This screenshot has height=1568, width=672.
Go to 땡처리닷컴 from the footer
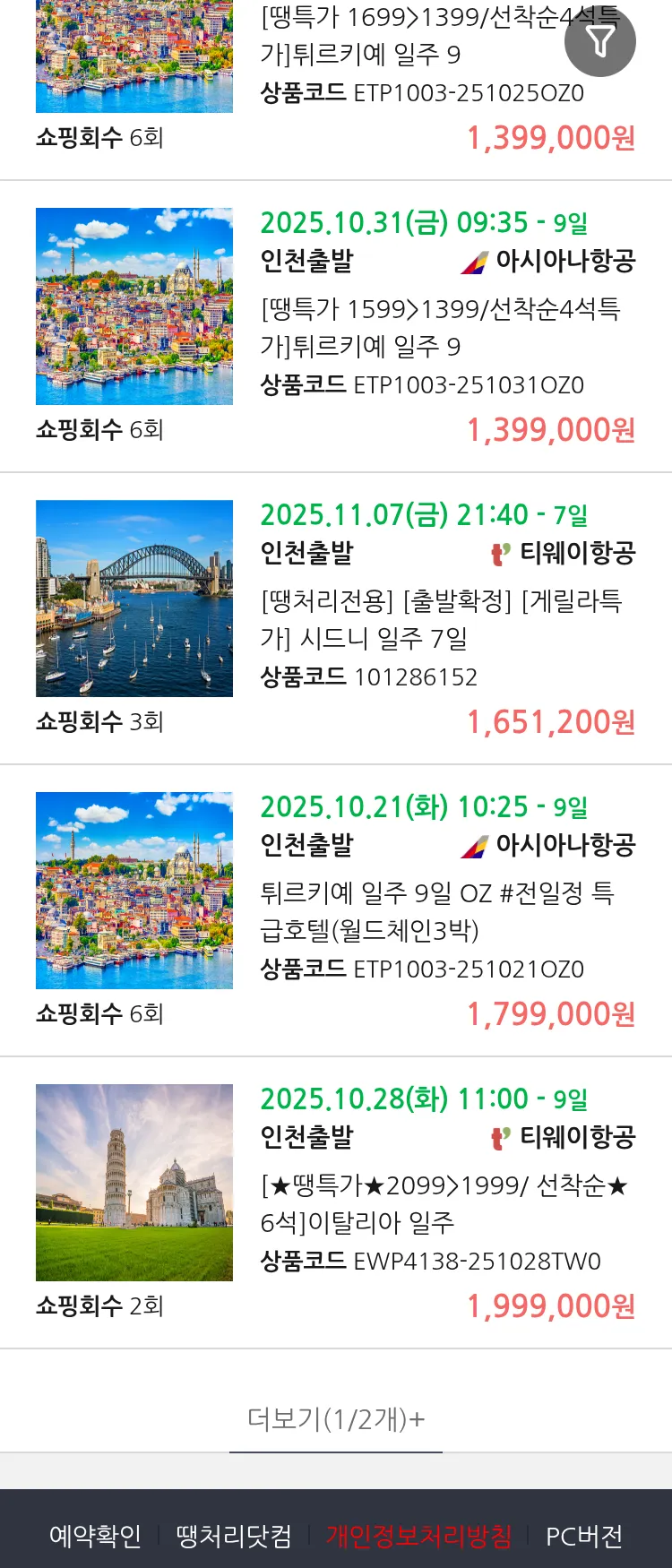click(x=234, y=1536)
